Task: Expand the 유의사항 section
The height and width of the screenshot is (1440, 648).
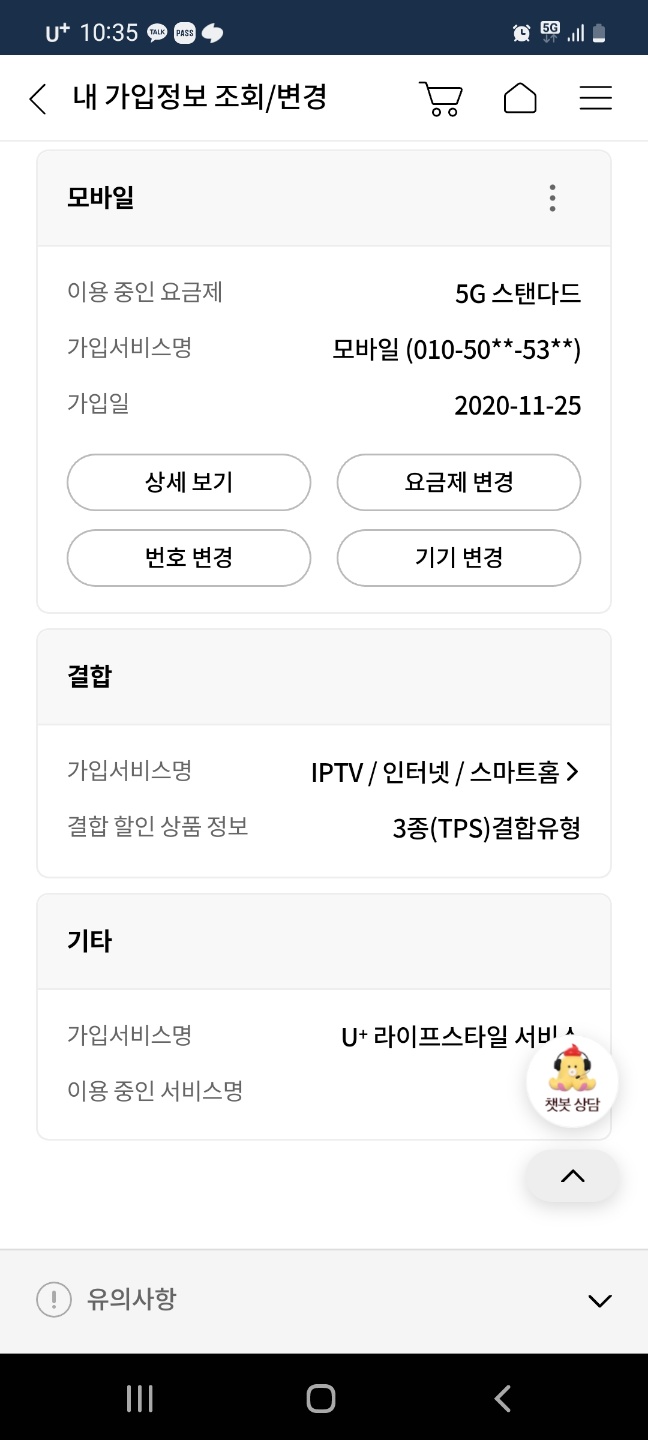Action: click(324, 1300)
